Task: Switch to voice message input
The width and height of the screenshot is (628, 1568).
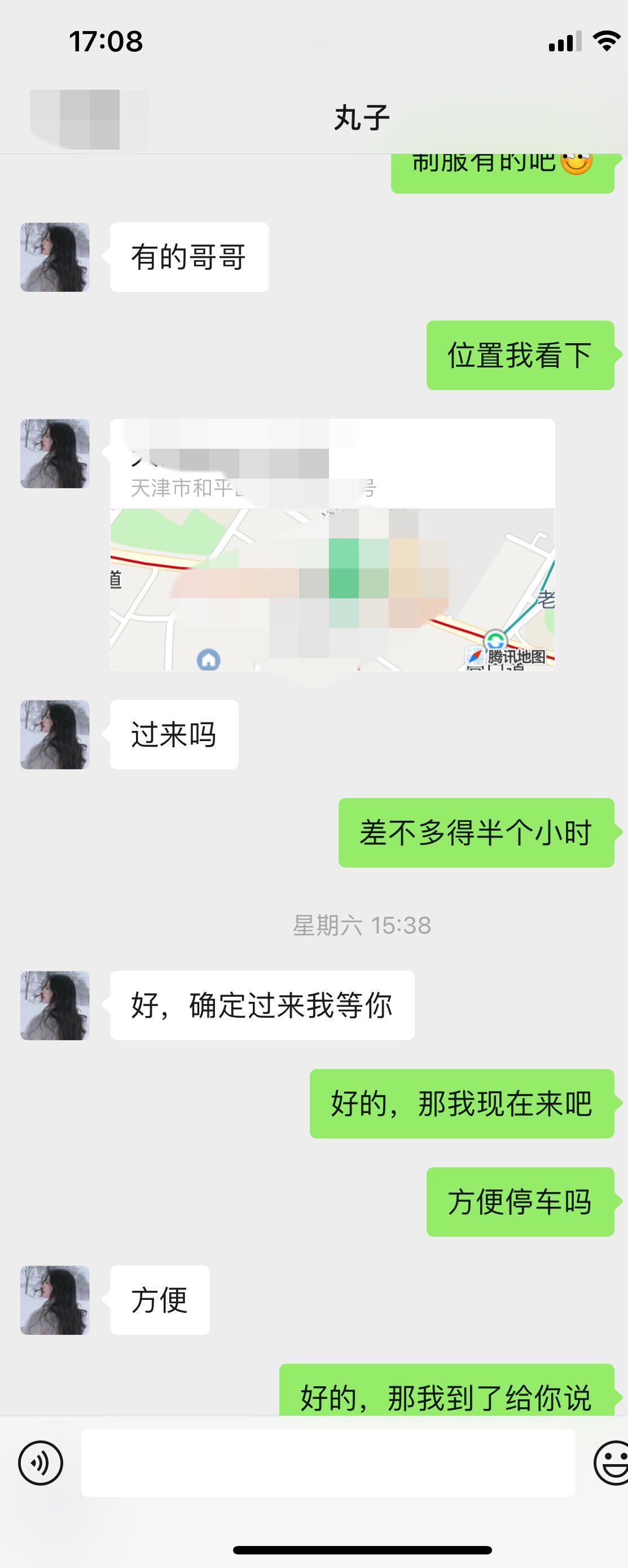Action: (x=41, y=1462)
